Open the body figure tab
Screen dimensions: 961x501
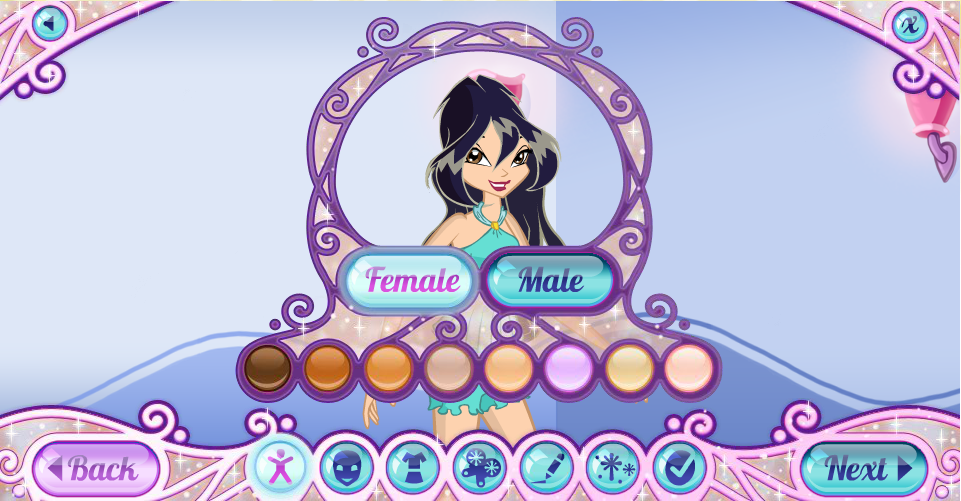(280, 466)
